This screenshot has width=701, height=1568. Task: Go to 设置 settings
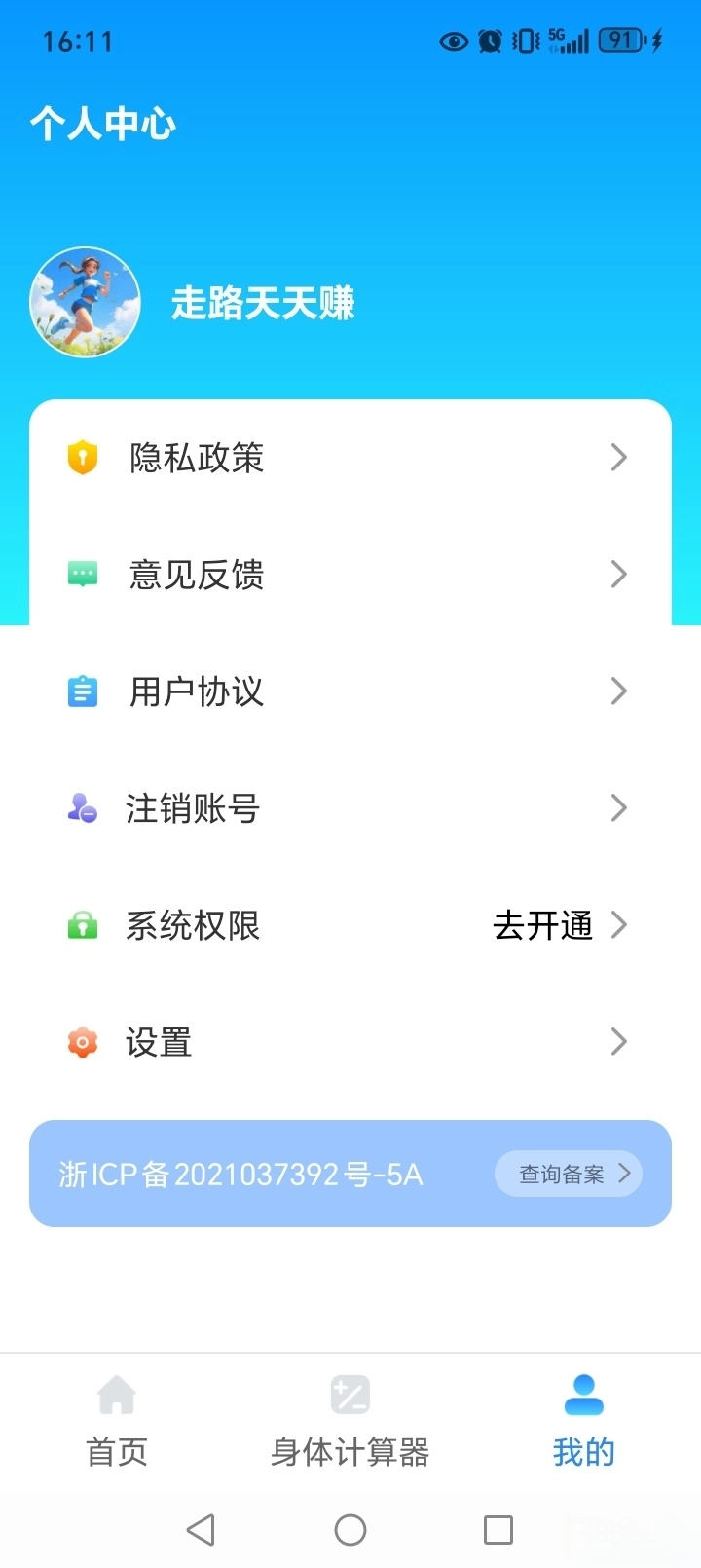[350, 1042]
